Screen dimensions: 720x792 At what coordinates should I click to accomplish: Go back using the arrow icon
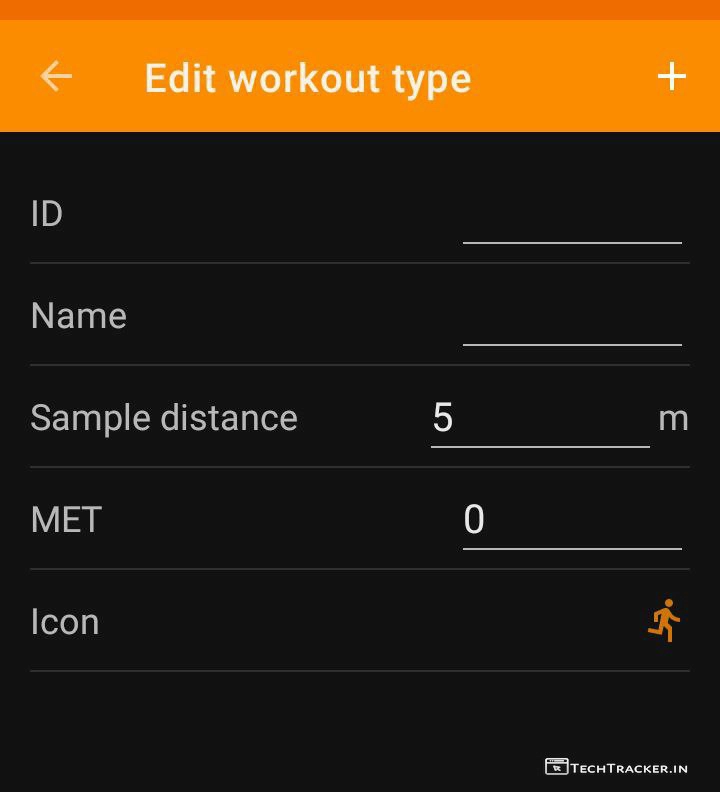click(x=56, y=77)
